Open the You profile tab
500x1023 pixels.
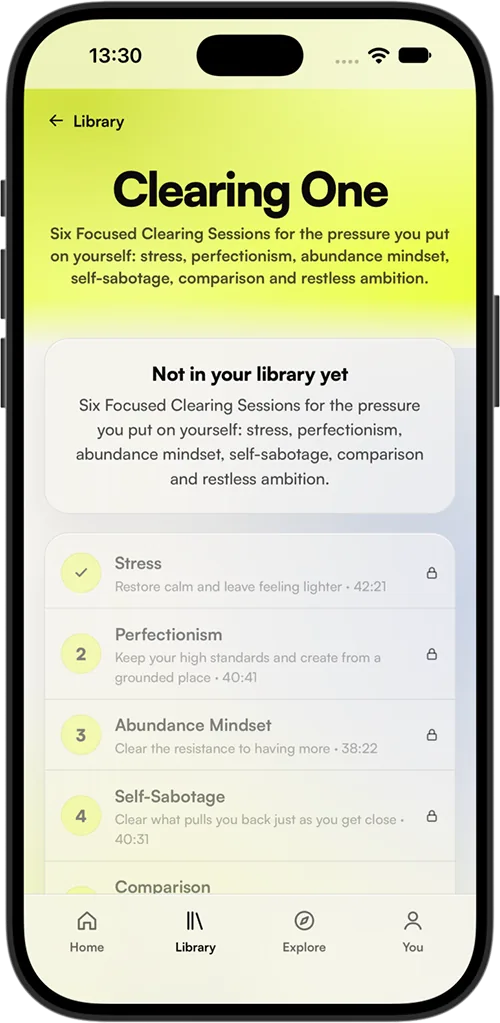(413, 932)
